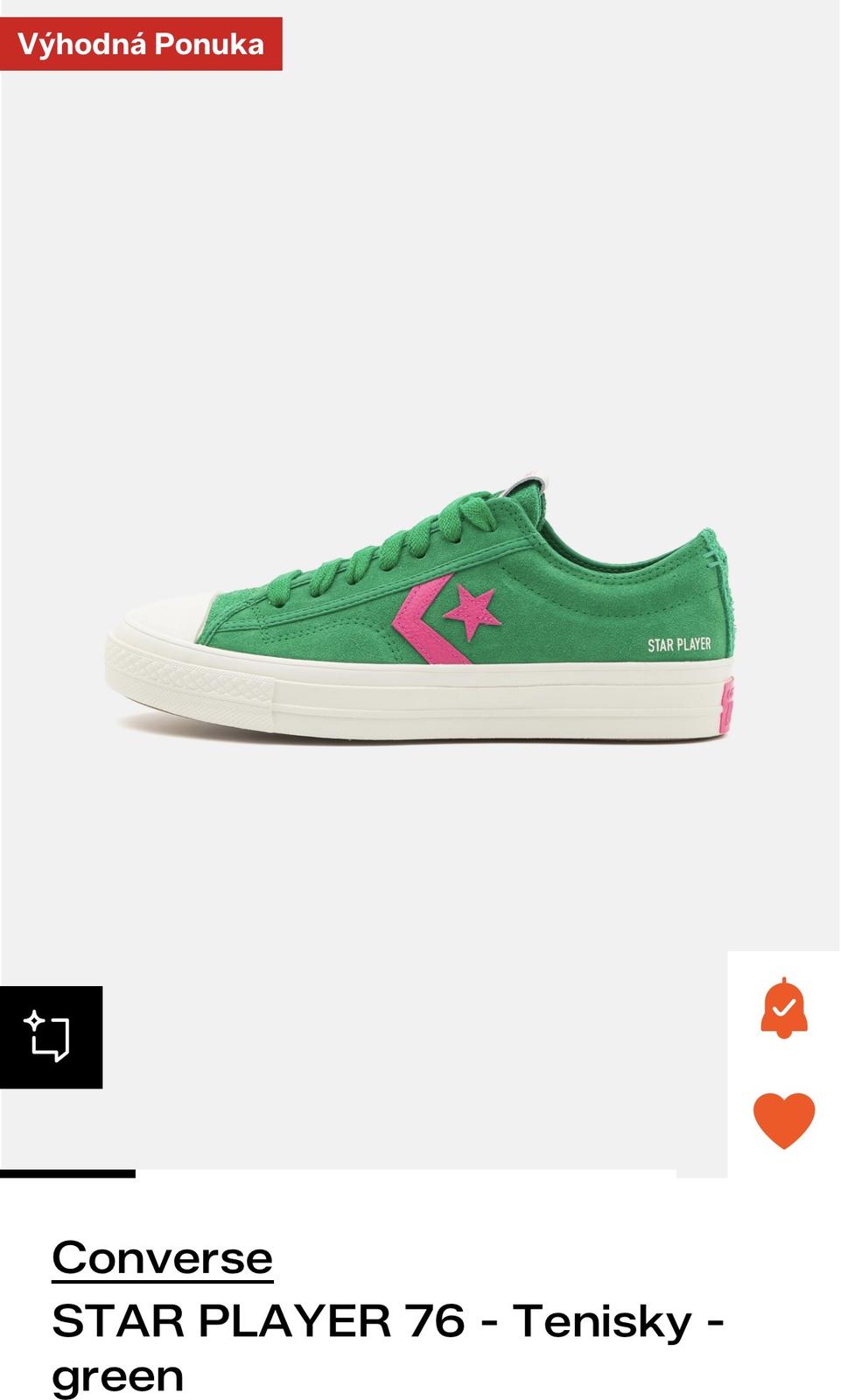The height and width of the screenshot is (1400, 841).
Task: Open the Converse brand link
Action: [x=162, y=1258]
